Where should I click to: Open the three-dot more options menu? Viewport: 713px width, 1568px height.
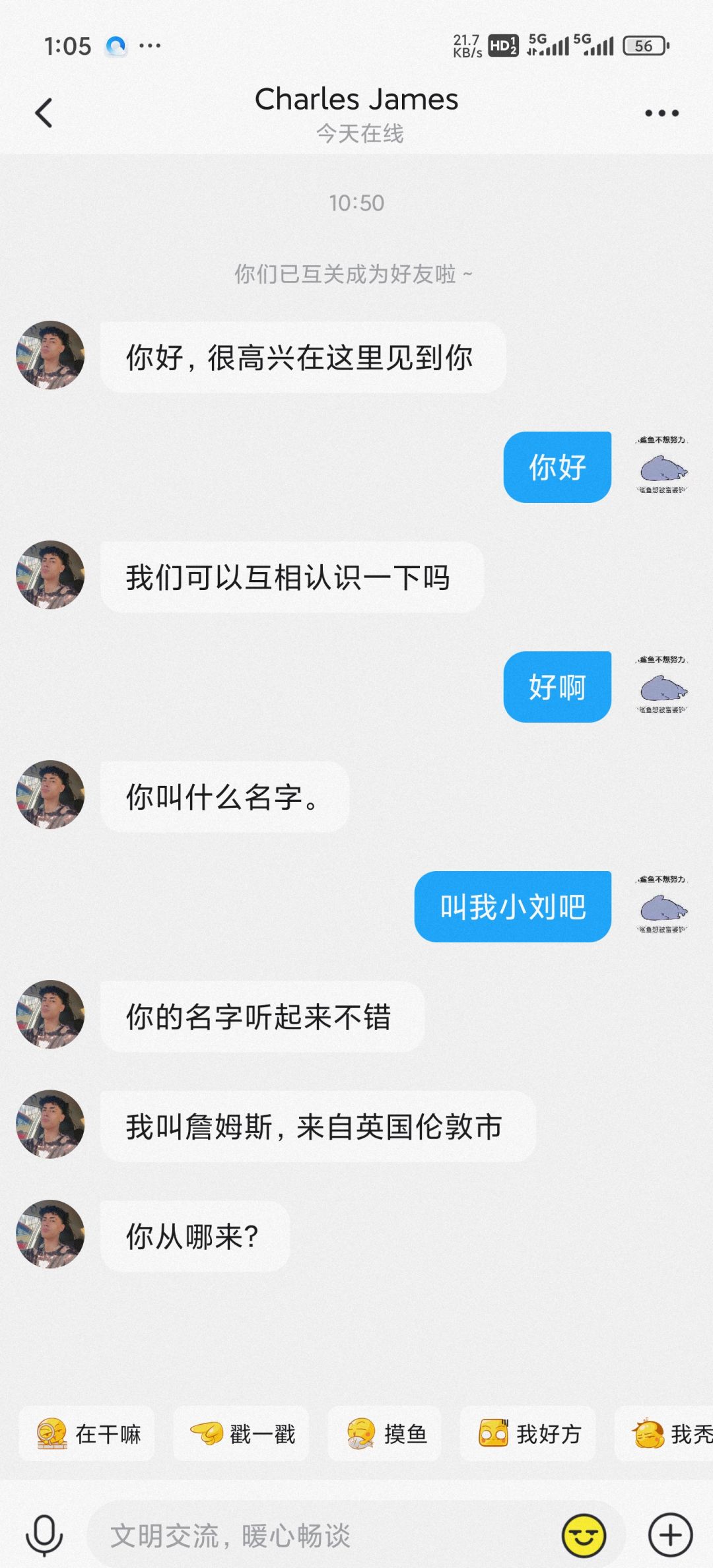(x=662, y=114)
